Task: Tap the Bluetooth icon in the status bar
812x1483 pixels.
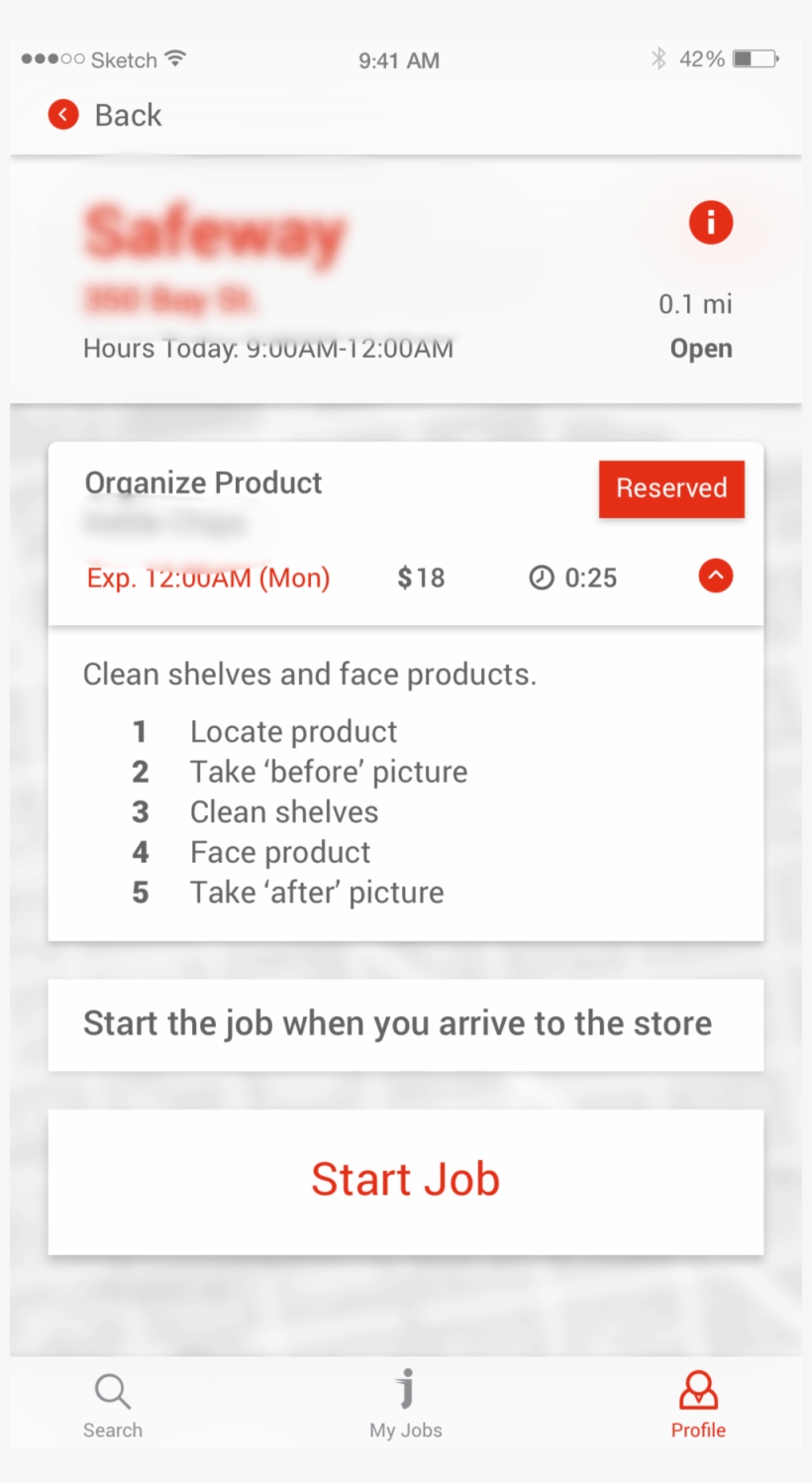Action: (x=657, y=59)
